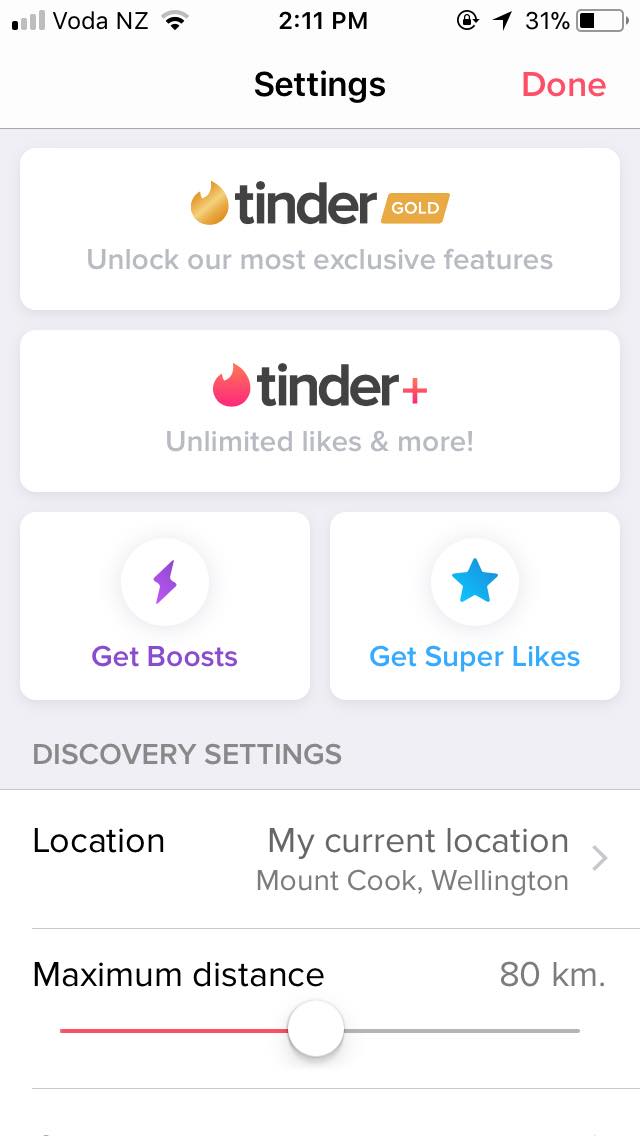640x1136 pixels.
Task: Open the Tinder+ subscription card
Action: click(x=320, y=411)
